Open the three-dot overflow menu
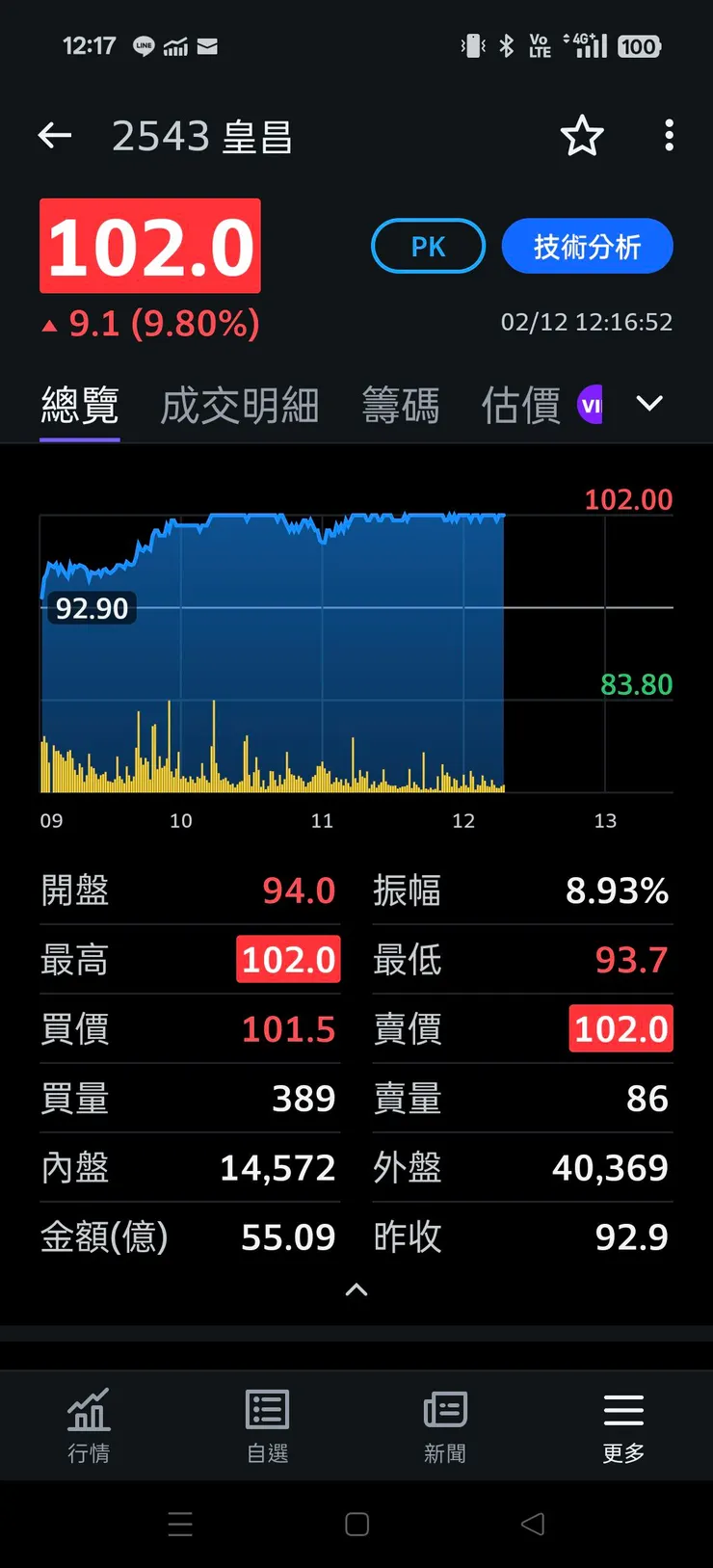Viewport: 713px width, 1568px height. point(669,136)
